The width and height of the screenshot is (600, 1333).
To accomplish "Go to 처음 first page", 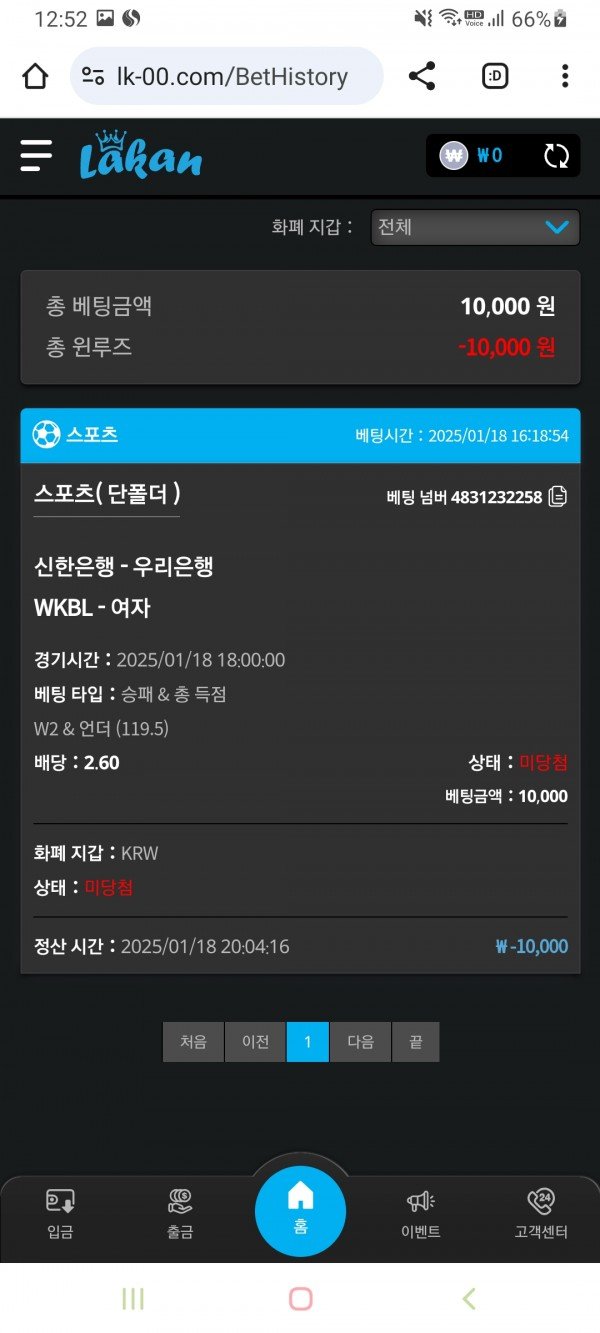I will (x=193, y=1042).
